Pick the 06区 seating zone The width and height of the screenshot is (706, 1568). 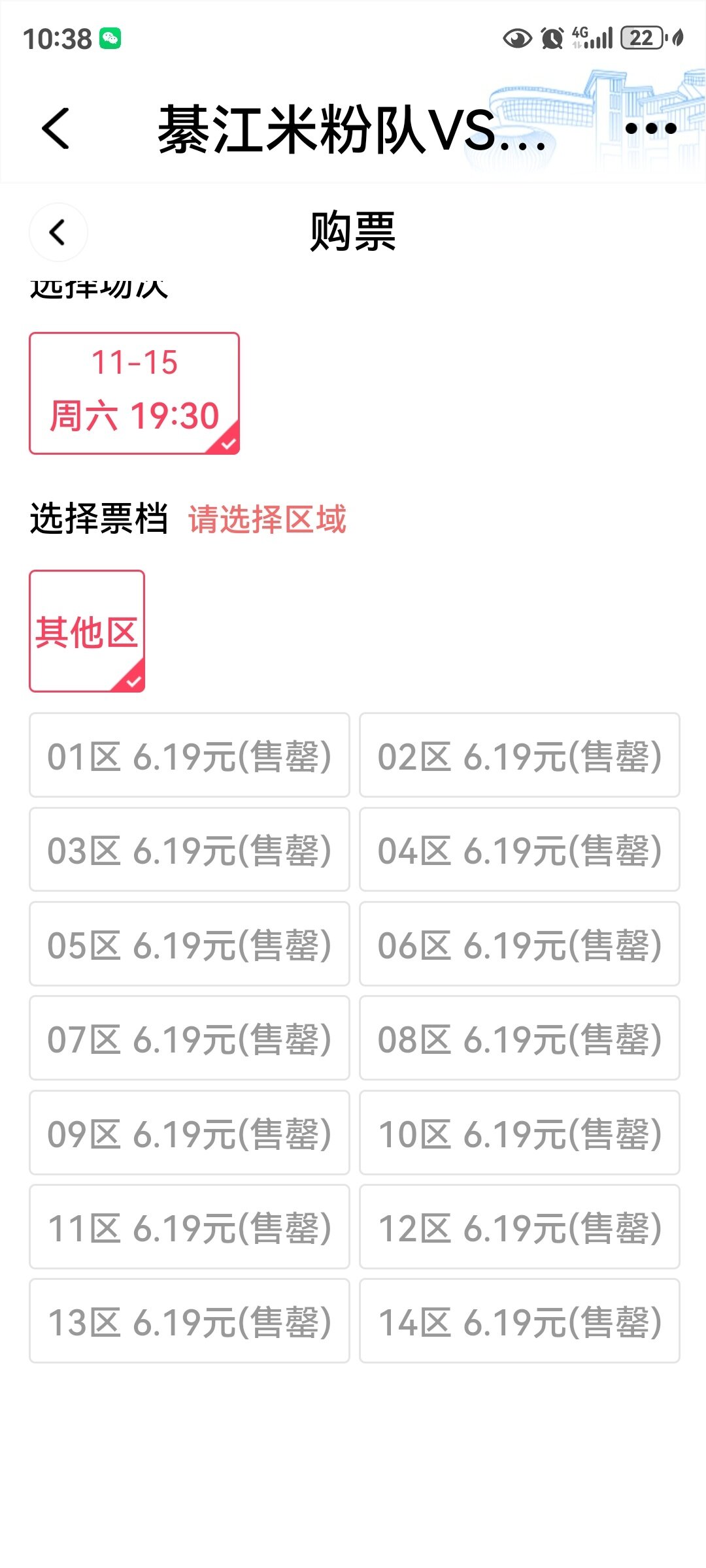520,943
